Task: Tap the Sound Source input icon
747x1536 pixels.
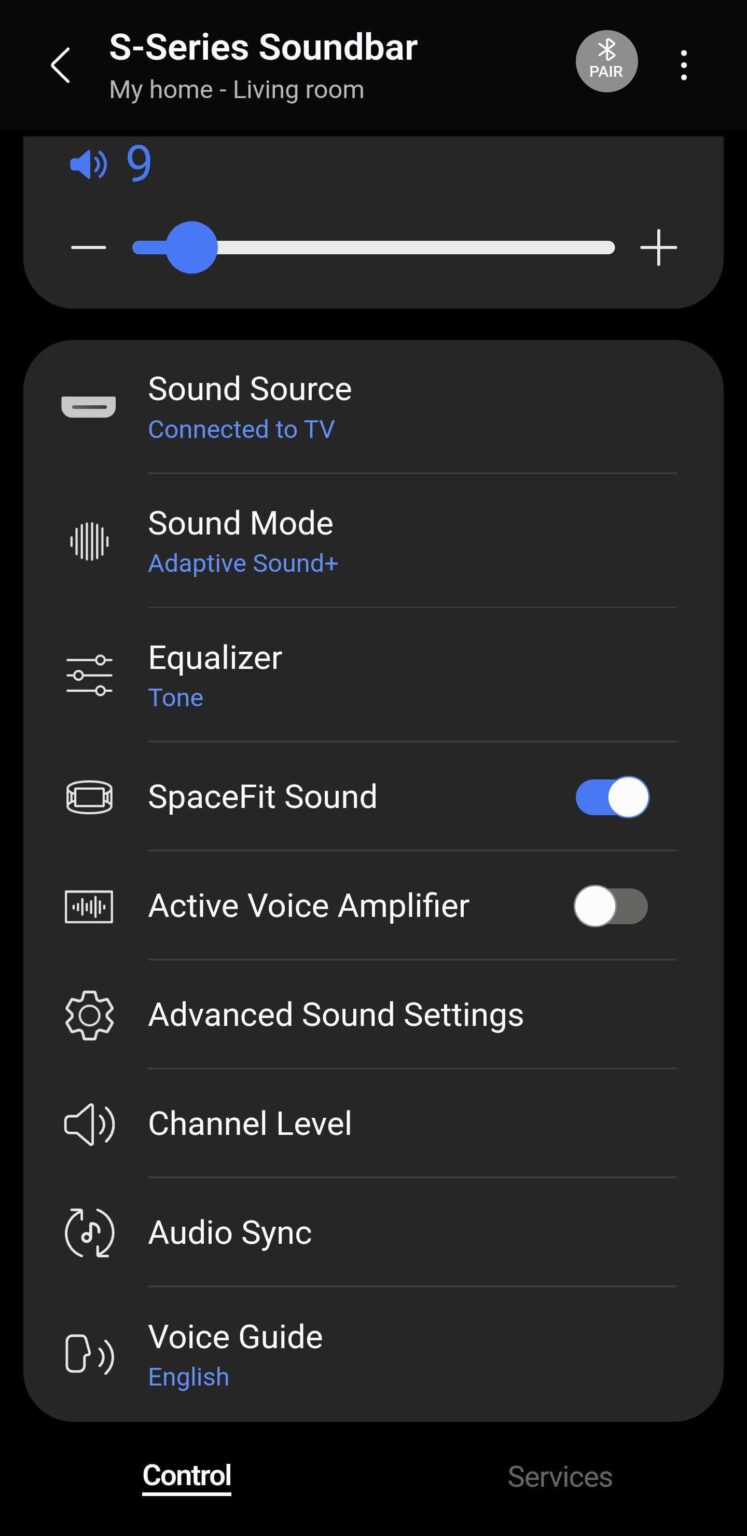Action: (88, 407)
